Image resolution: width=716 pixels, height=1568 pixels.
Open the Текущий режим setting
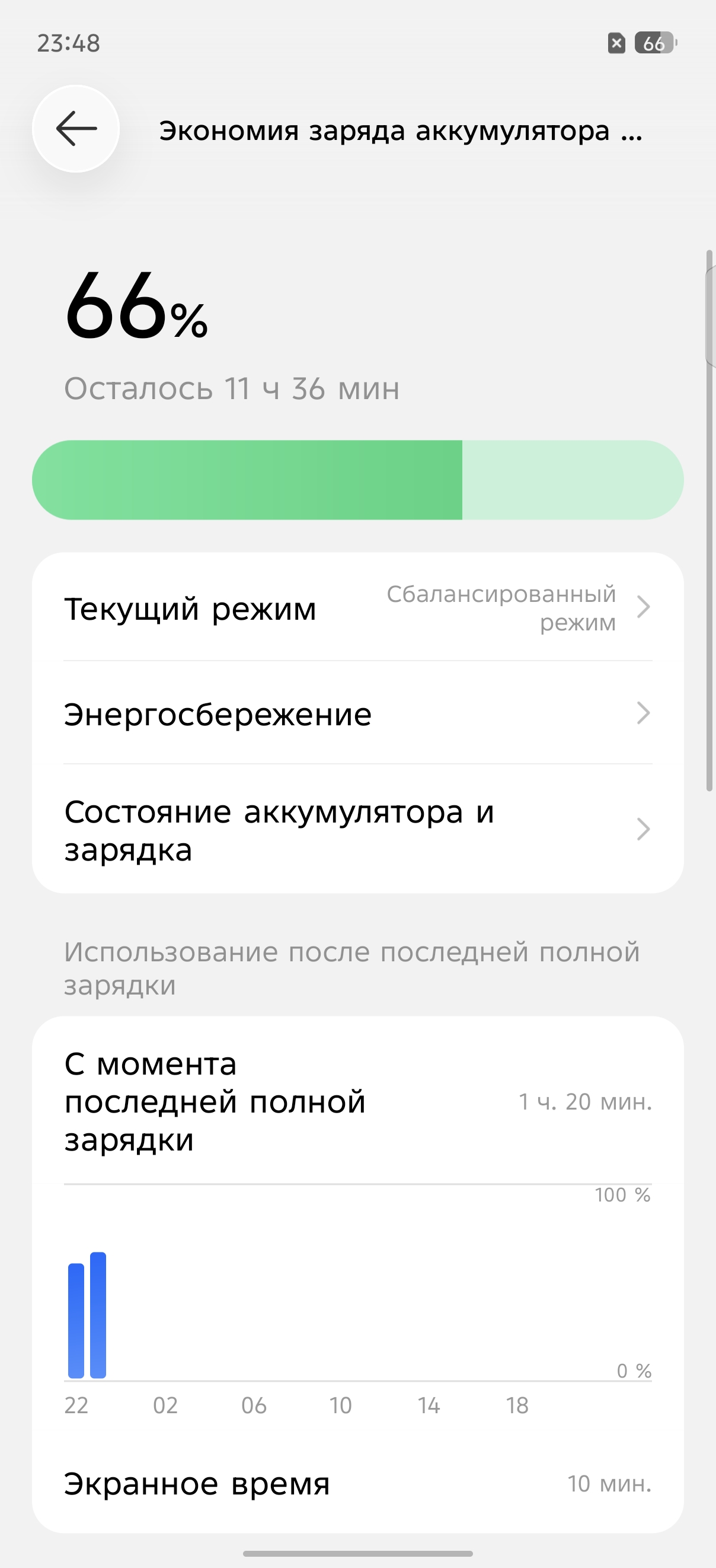click(357, 607)
